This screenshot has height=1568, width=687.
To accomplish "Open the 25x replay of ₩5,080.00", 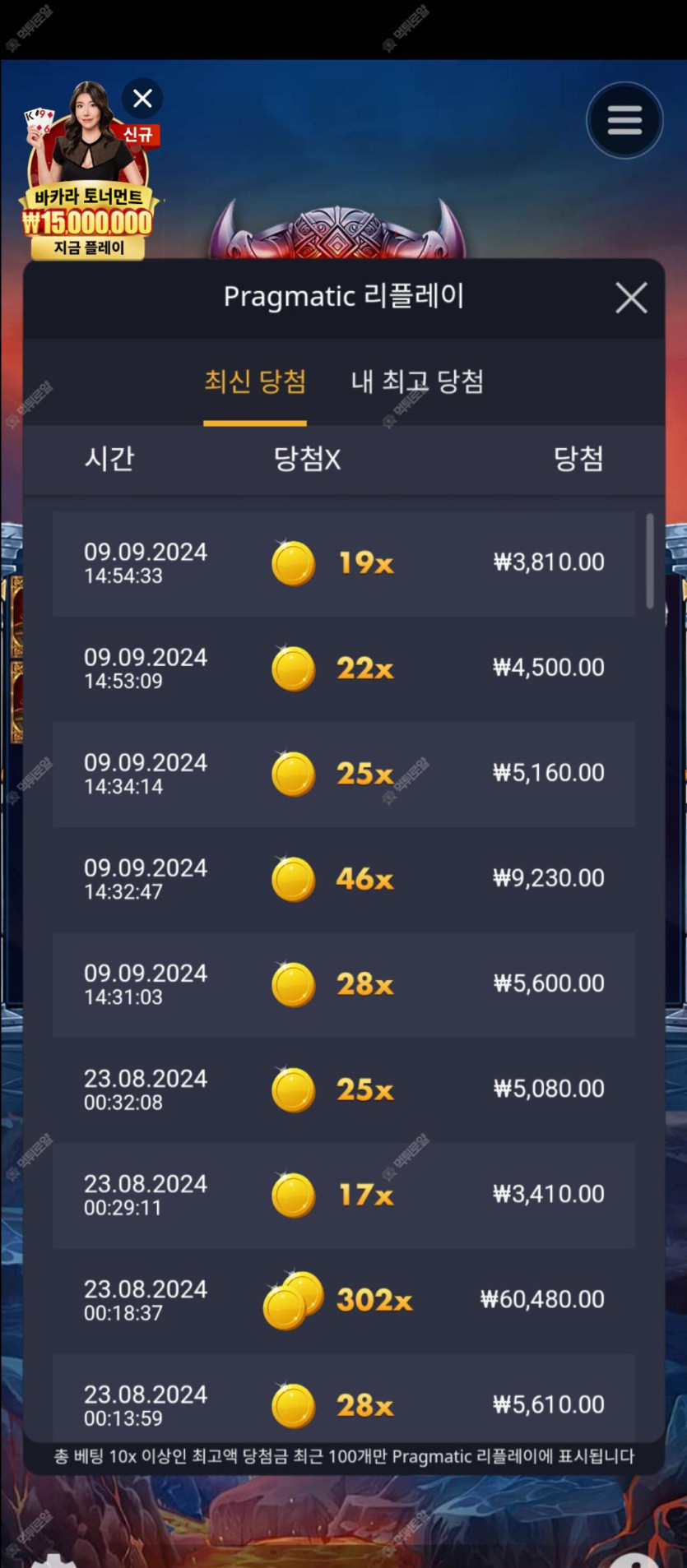I will [x=343, y=1089].
